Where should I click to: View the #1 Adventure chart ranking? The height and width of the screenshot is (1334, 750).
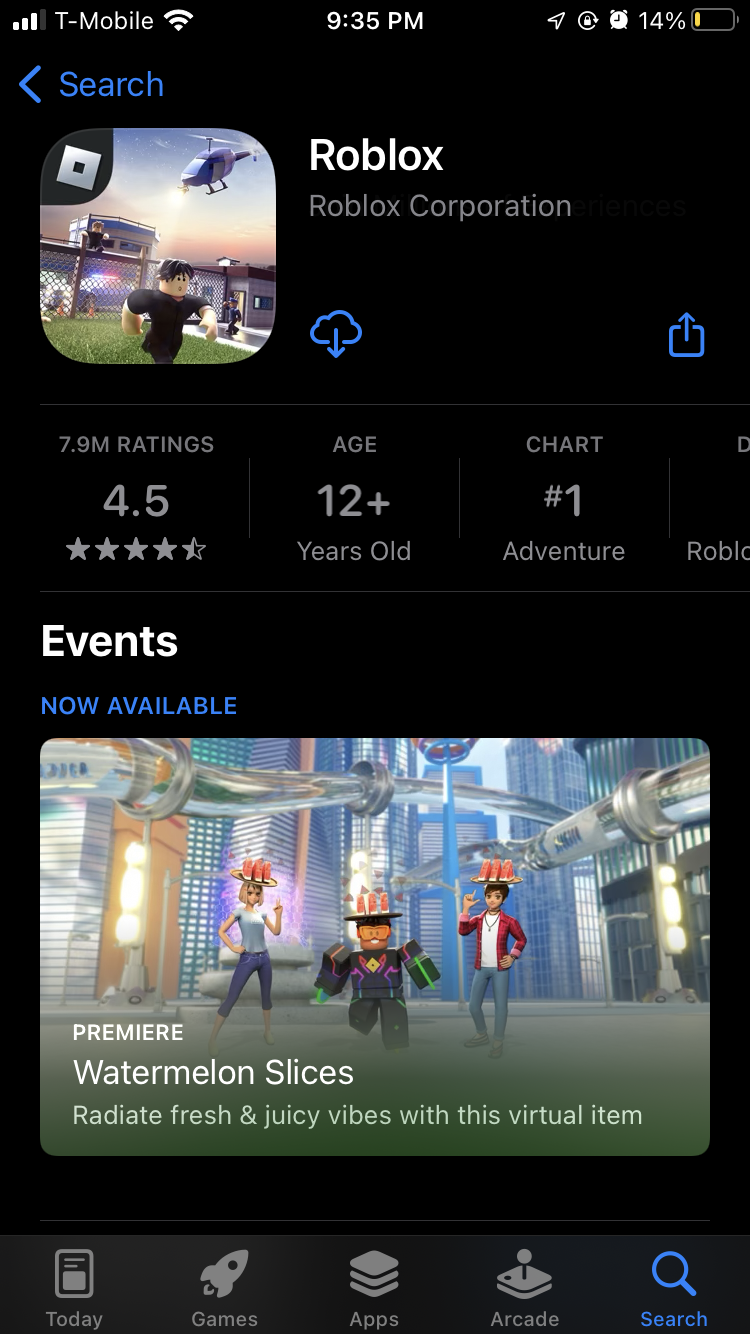[x=564, y=498]
